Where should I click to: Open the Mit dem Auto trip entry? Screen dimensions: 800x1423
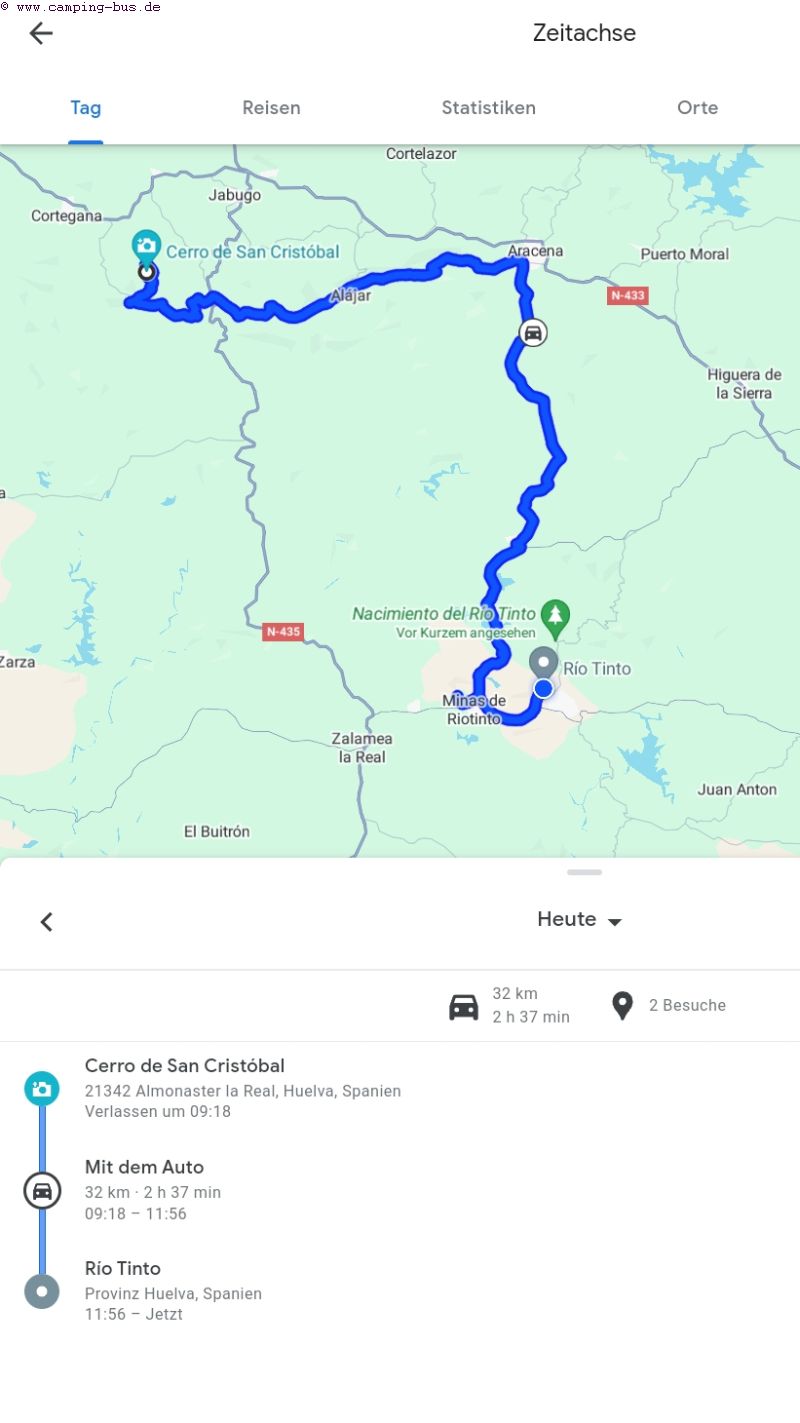(x=400, y=1190)
